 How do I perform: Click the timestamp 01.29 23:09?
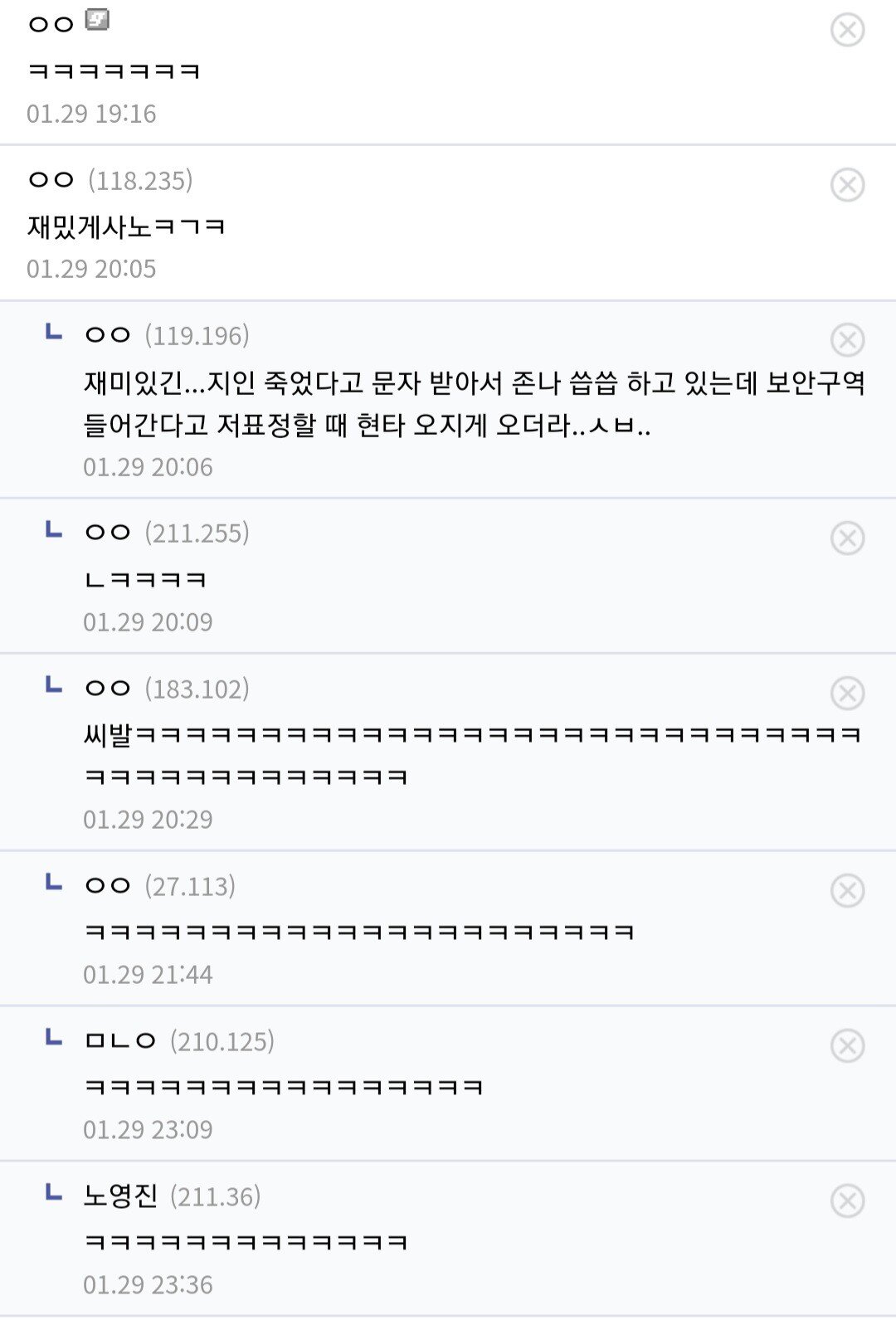(149, 1128)
